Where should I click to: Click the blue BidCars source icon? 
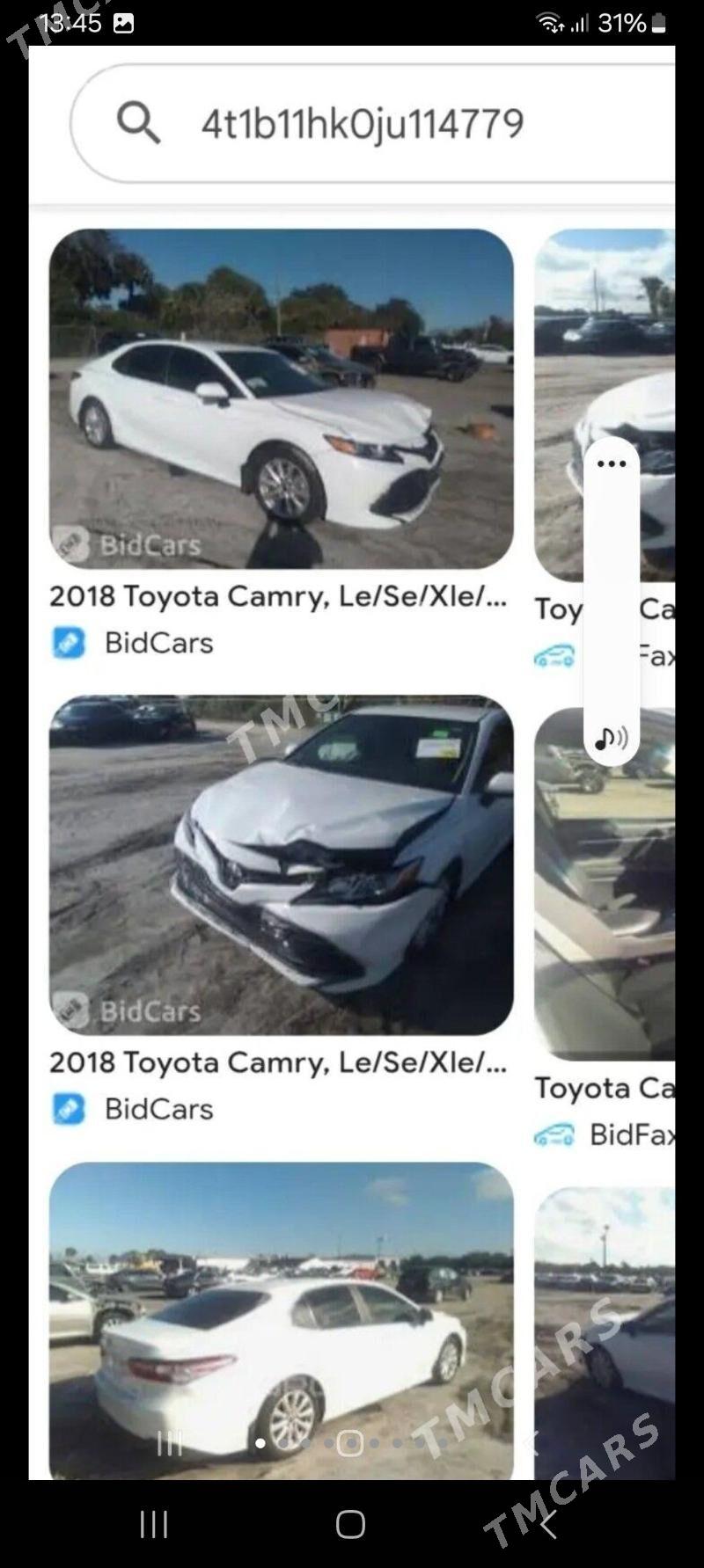coord(69,643)
